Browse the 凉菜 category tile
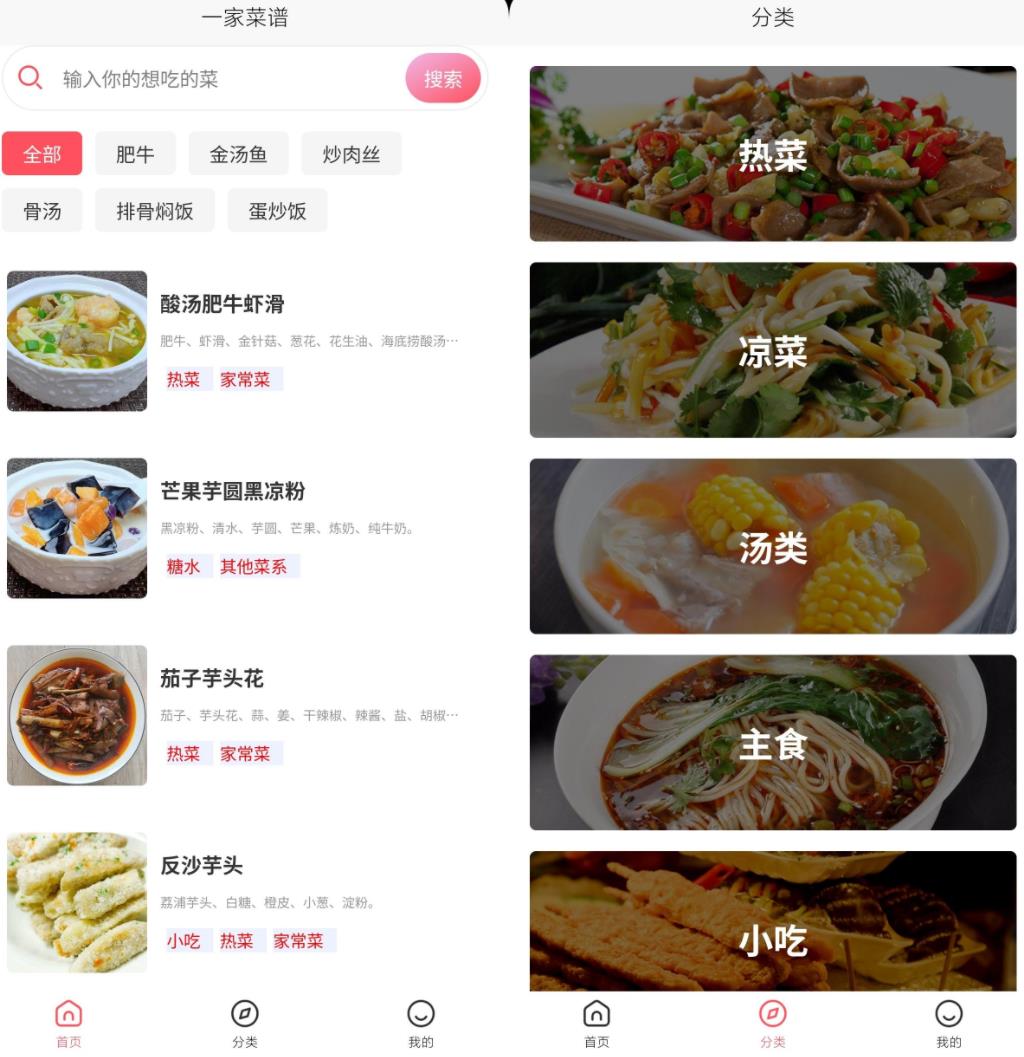This screenshot has height=1057, width=1024. [x=772, y=350]
